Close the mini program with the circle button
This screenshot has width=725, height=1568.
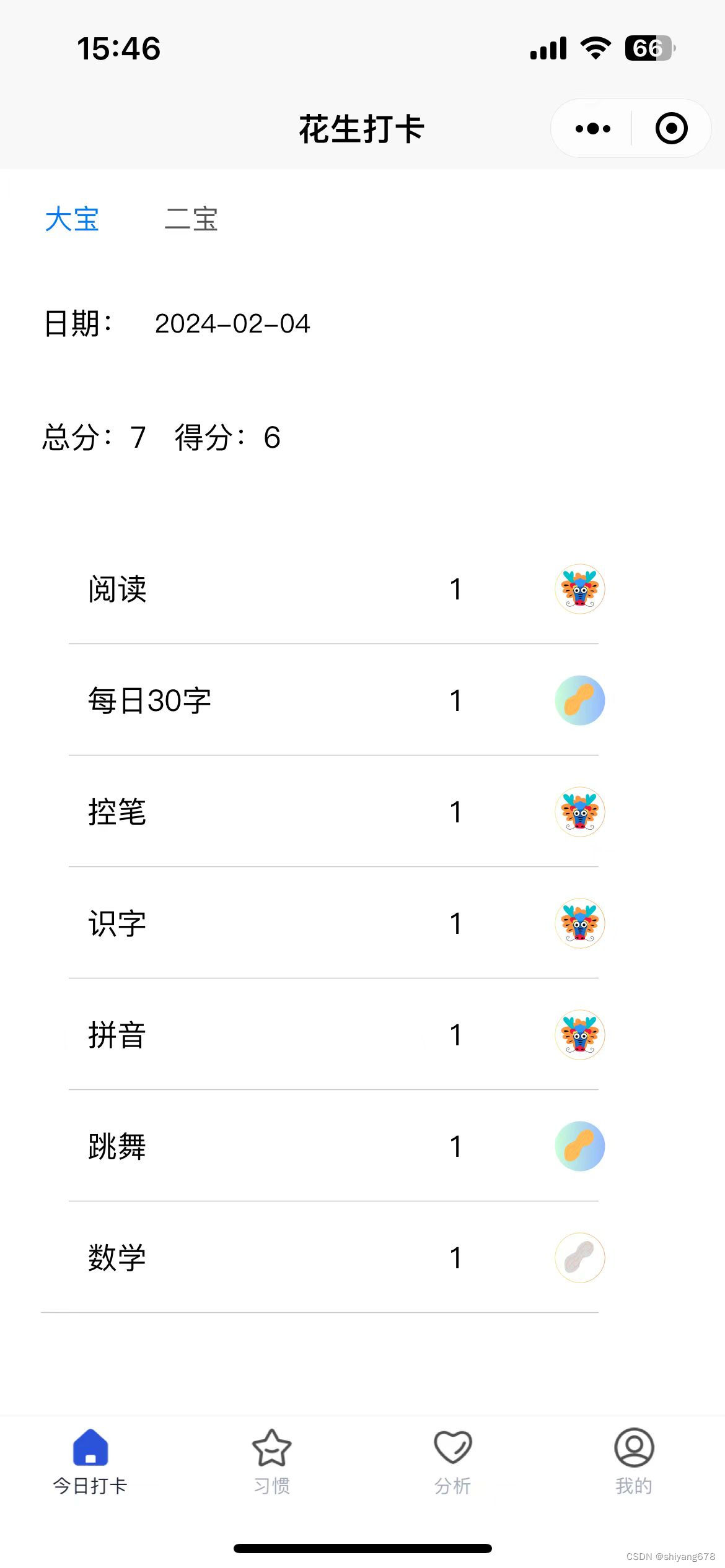coord(671,129)
